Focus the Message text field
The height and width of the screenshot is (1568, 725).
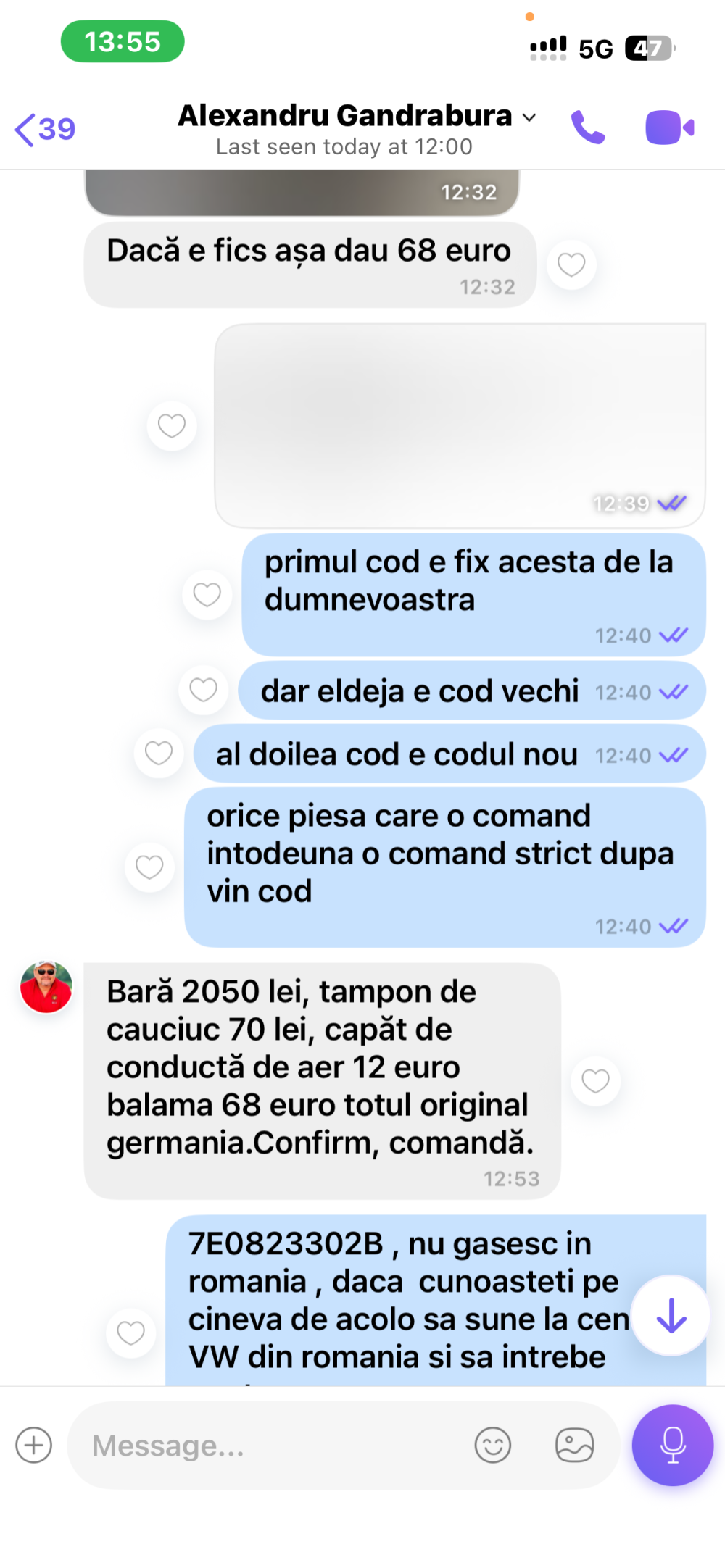pos(275,1446)
